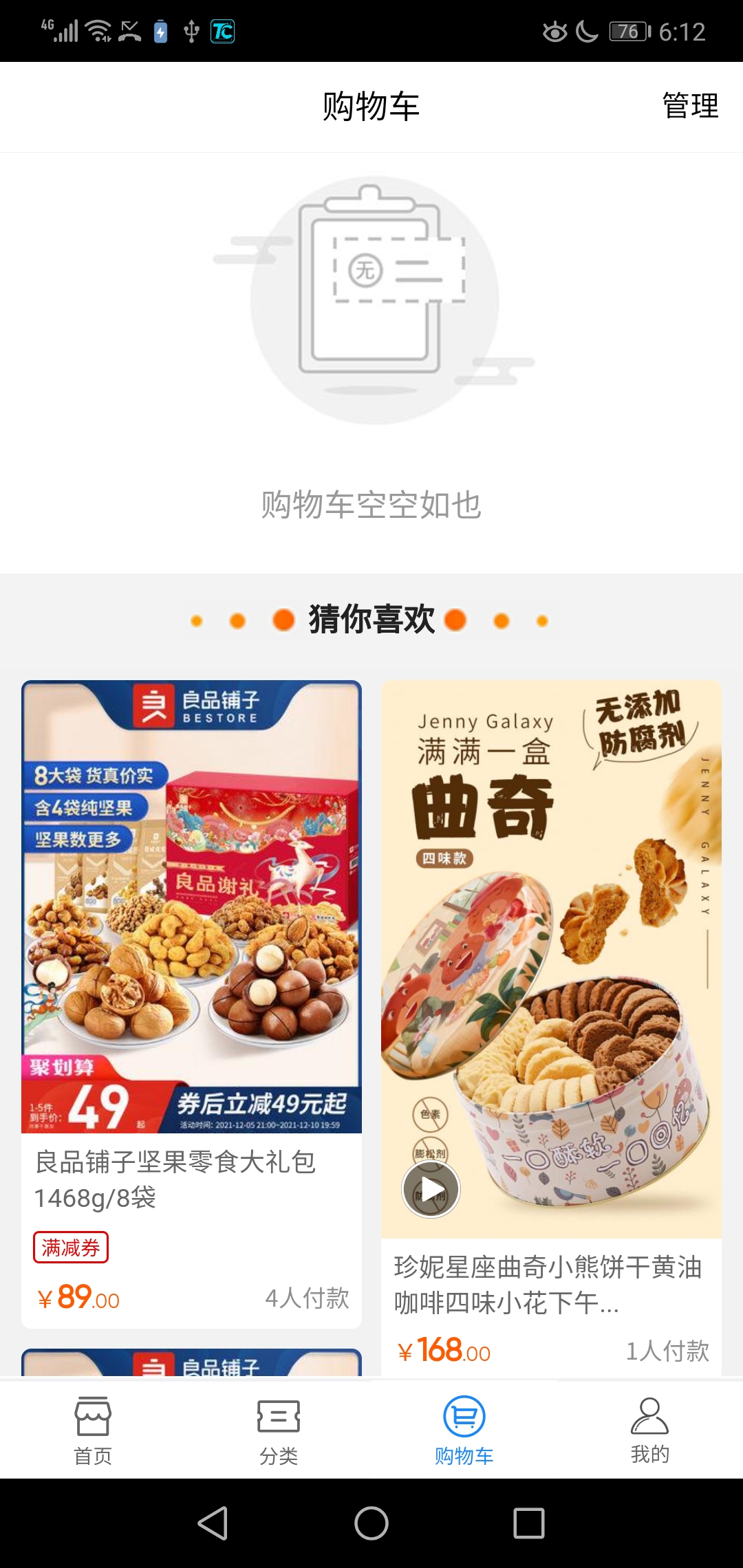Select the 购物车 tab
The image size is (743, 1568).
[x=464, y=1429]
